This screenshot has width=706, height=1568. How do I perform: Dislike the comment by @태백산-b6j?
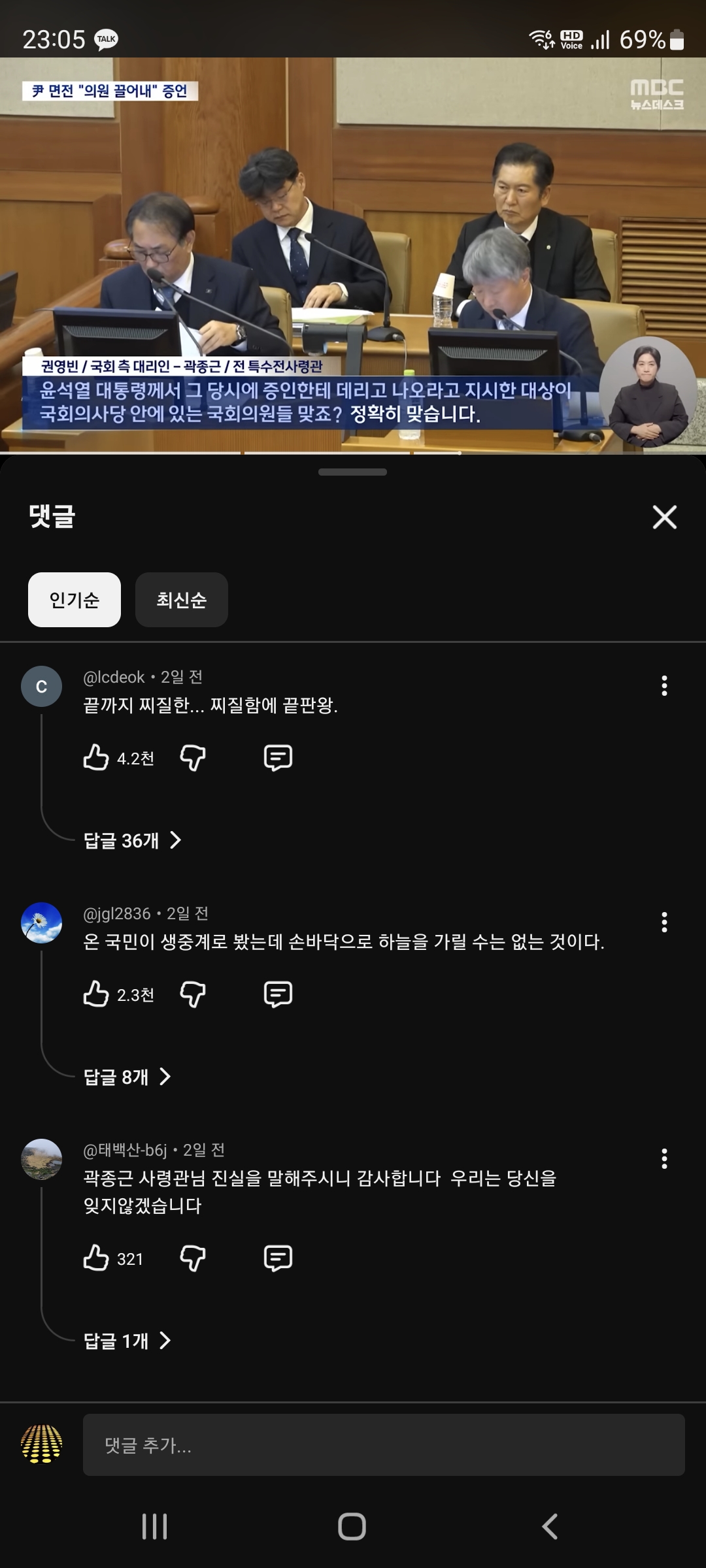(x=193, y=1258)
